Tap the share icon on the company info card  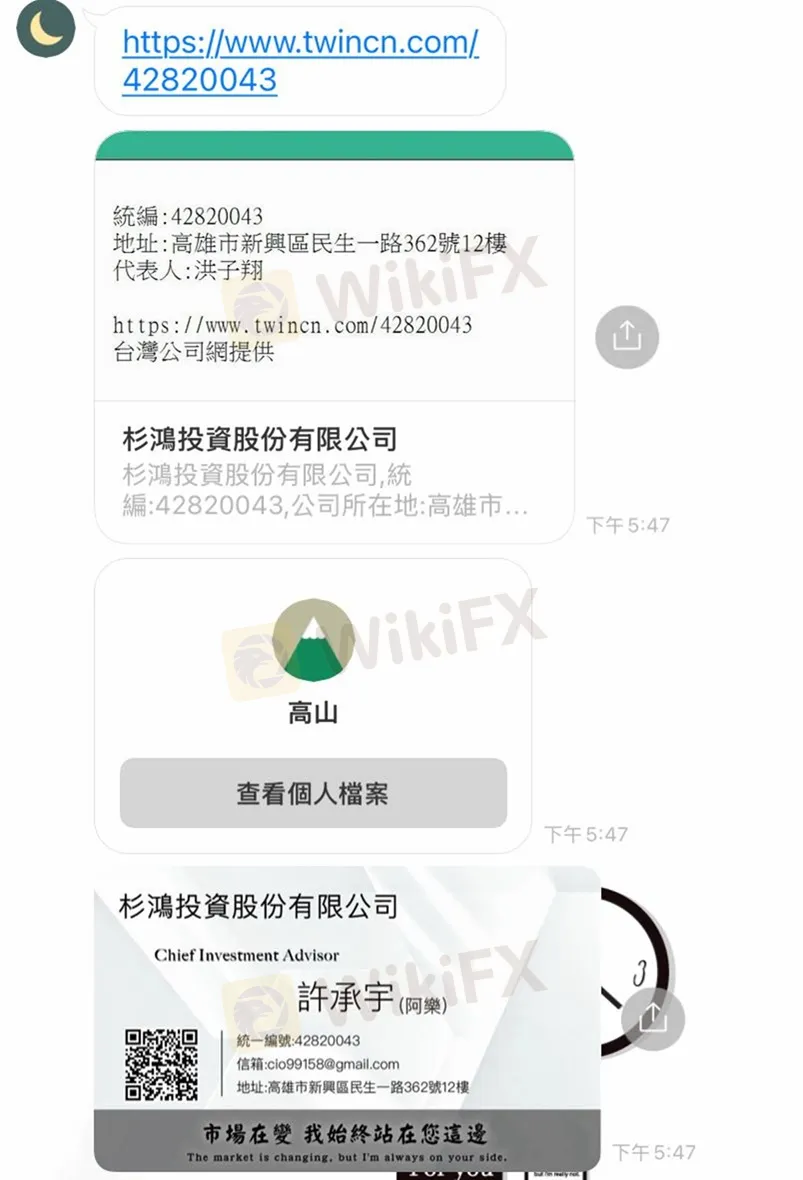(x=627, y=337)
